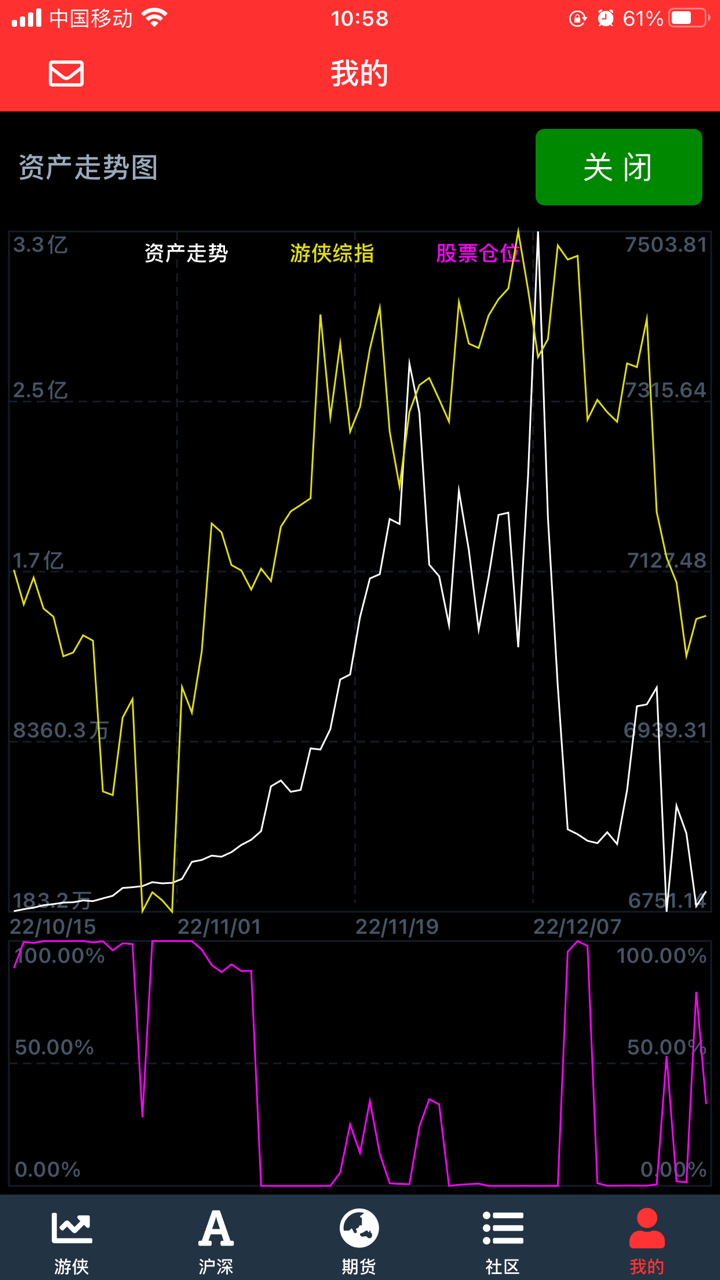Go to the 沪深 tab
Viewport: 720px width, 1280px height.
216,1240
